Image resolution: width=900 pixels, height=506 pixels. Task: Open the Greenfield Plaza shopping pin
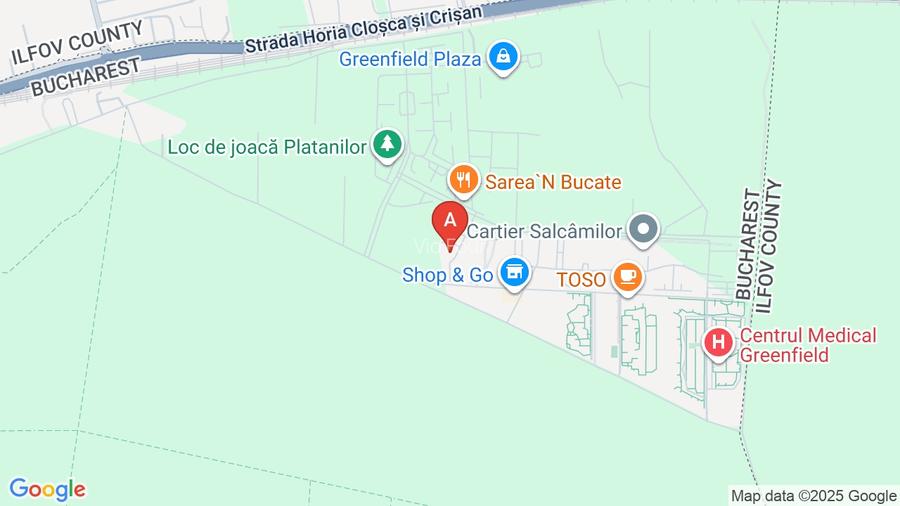point(503,57)
